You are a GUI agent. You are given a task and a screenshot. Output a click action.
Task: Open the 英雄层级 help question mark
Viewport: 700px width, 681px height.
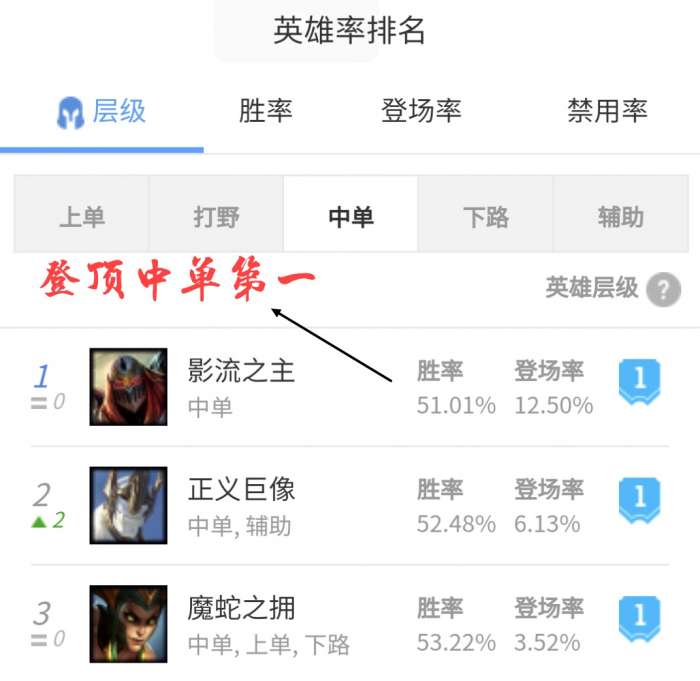pos(663,290)
